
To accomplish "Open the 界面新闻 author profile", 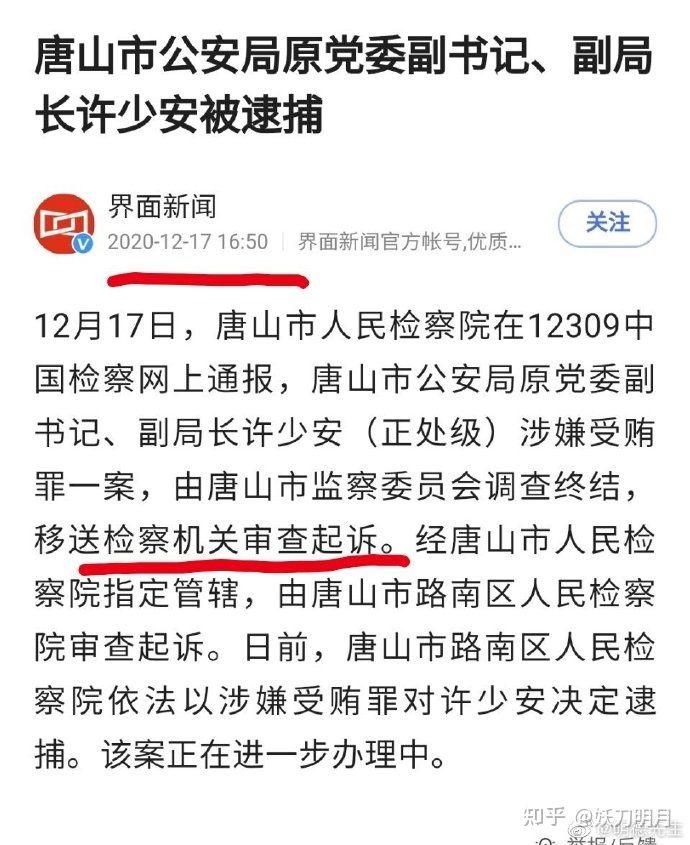I will (162, 208).
